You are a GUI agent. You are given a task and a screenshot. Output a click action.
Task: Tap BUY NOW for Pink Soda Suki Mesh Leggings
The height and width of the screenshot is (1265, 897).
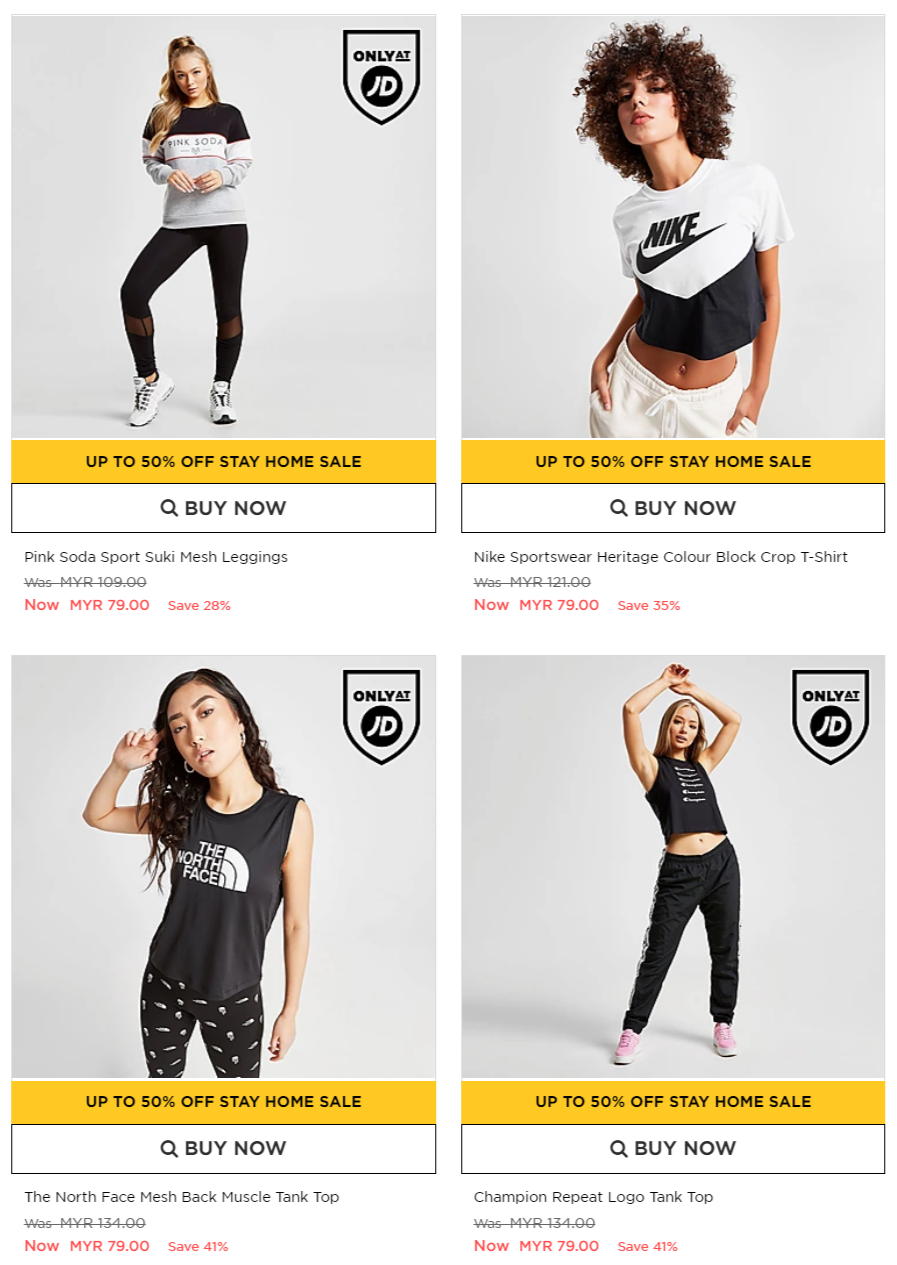tap(223, 508)
